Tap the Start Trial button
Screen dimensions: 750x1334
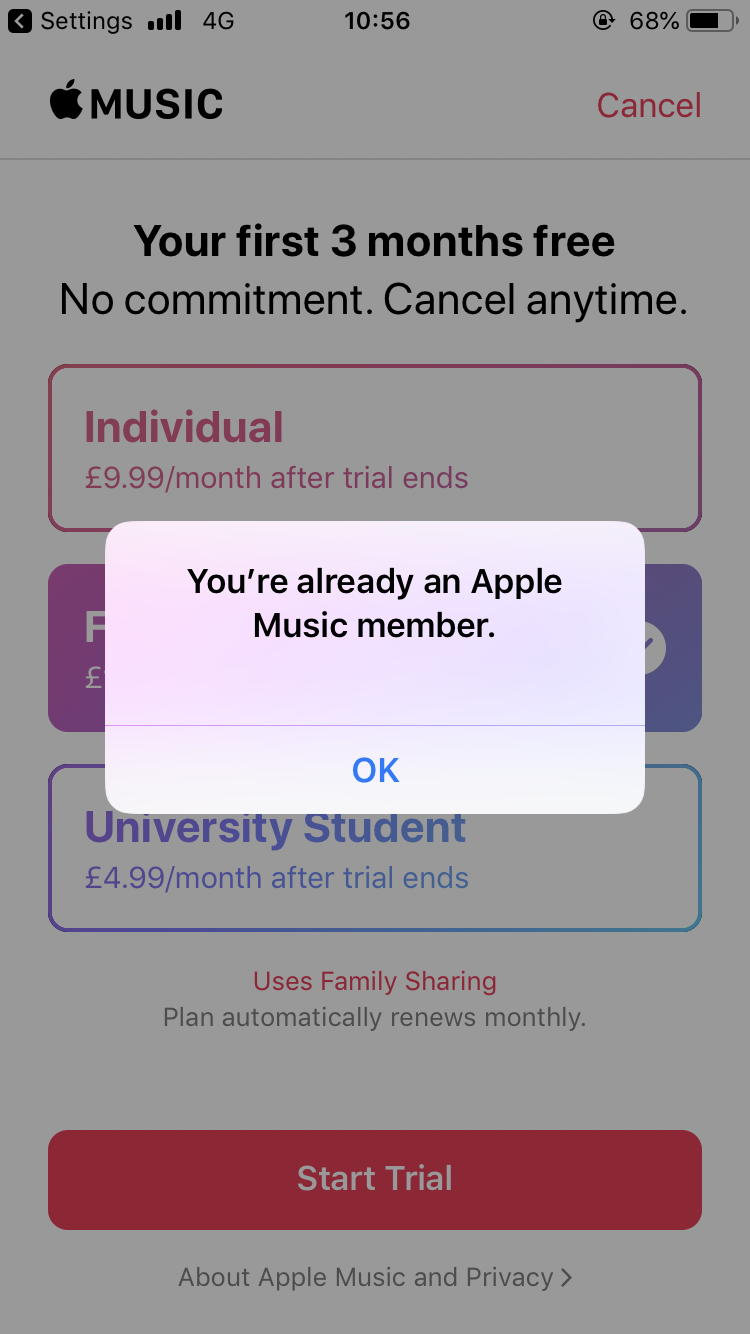[x=374, y=1179]
